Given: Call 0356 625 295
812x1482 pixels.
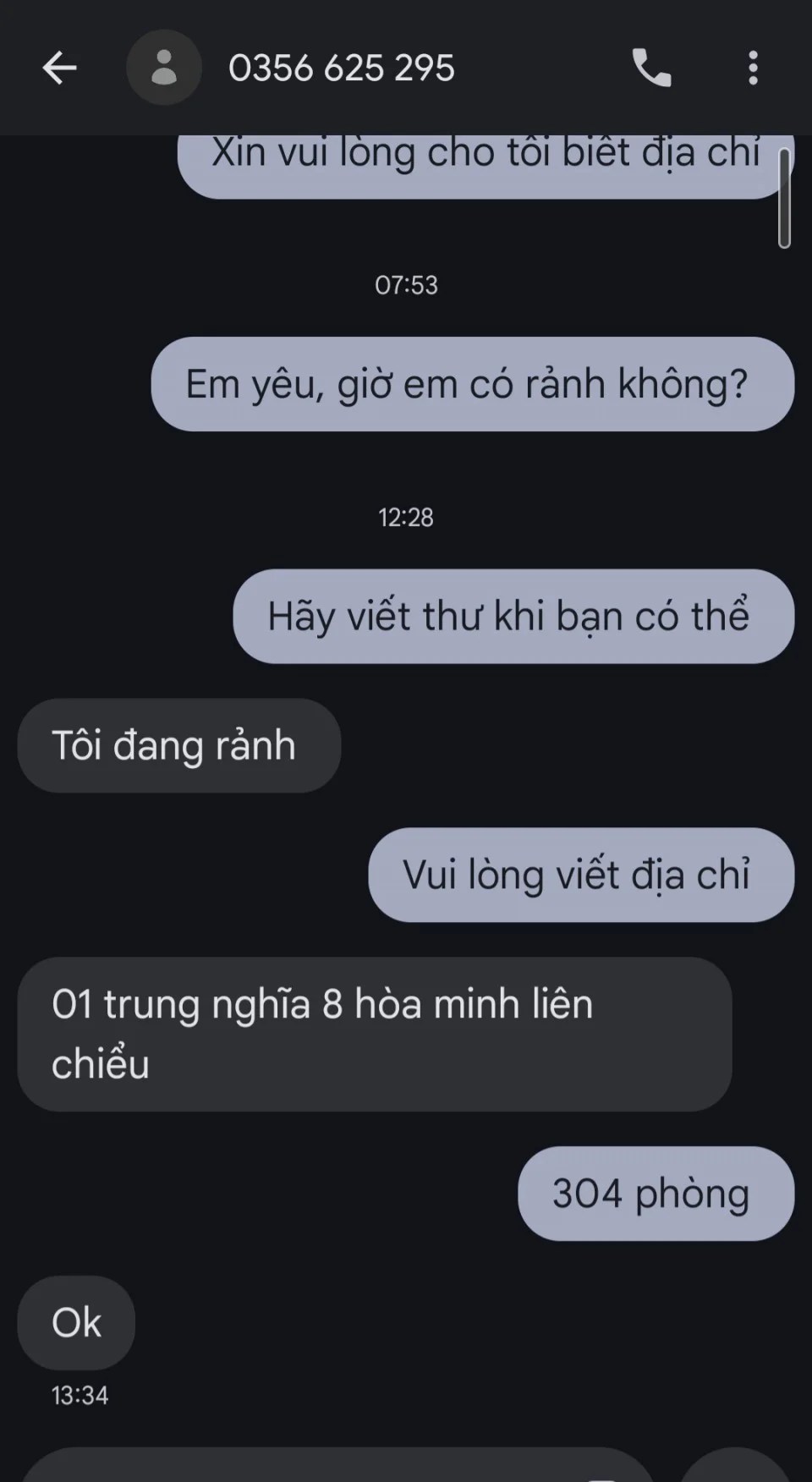Looking at the screenshot, I should point(651,68).
